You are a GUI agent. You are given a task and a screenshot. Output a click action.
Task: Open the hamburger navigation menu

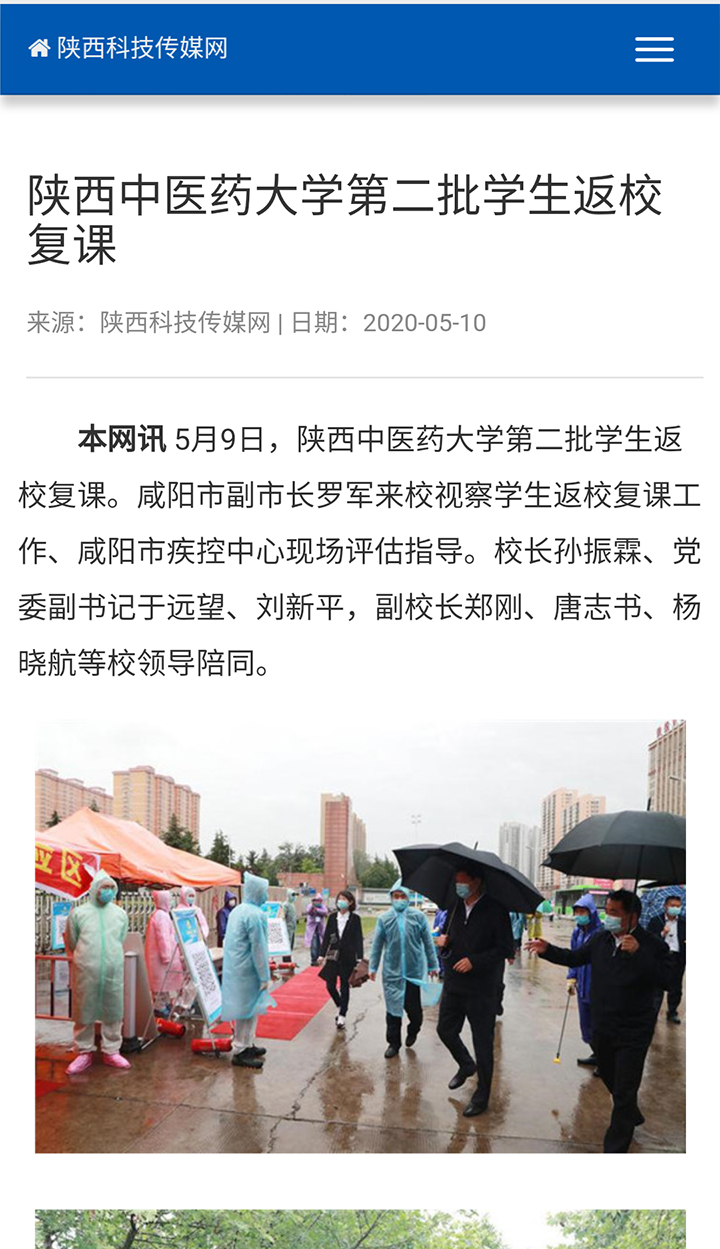pos(654,49)
